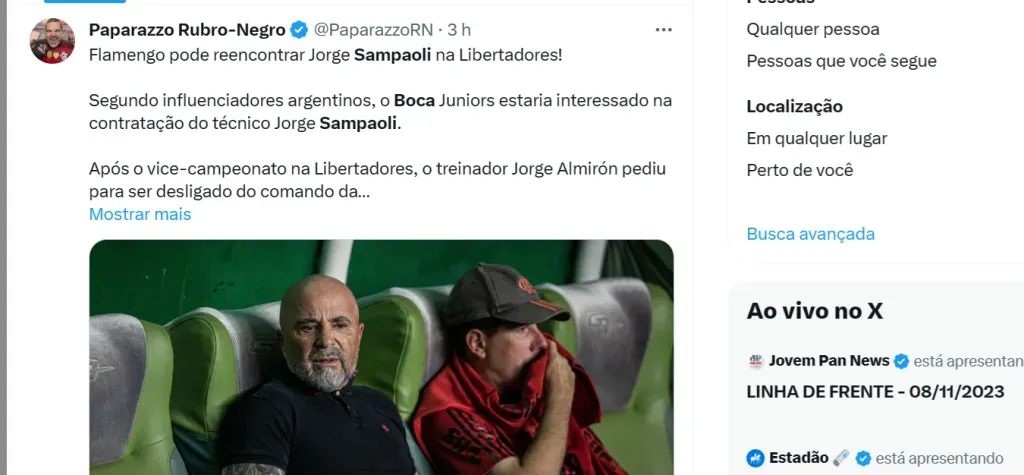1024x475 pixels.
Task: Open the Sampaoli photo in the post
Action: (380, 358)
